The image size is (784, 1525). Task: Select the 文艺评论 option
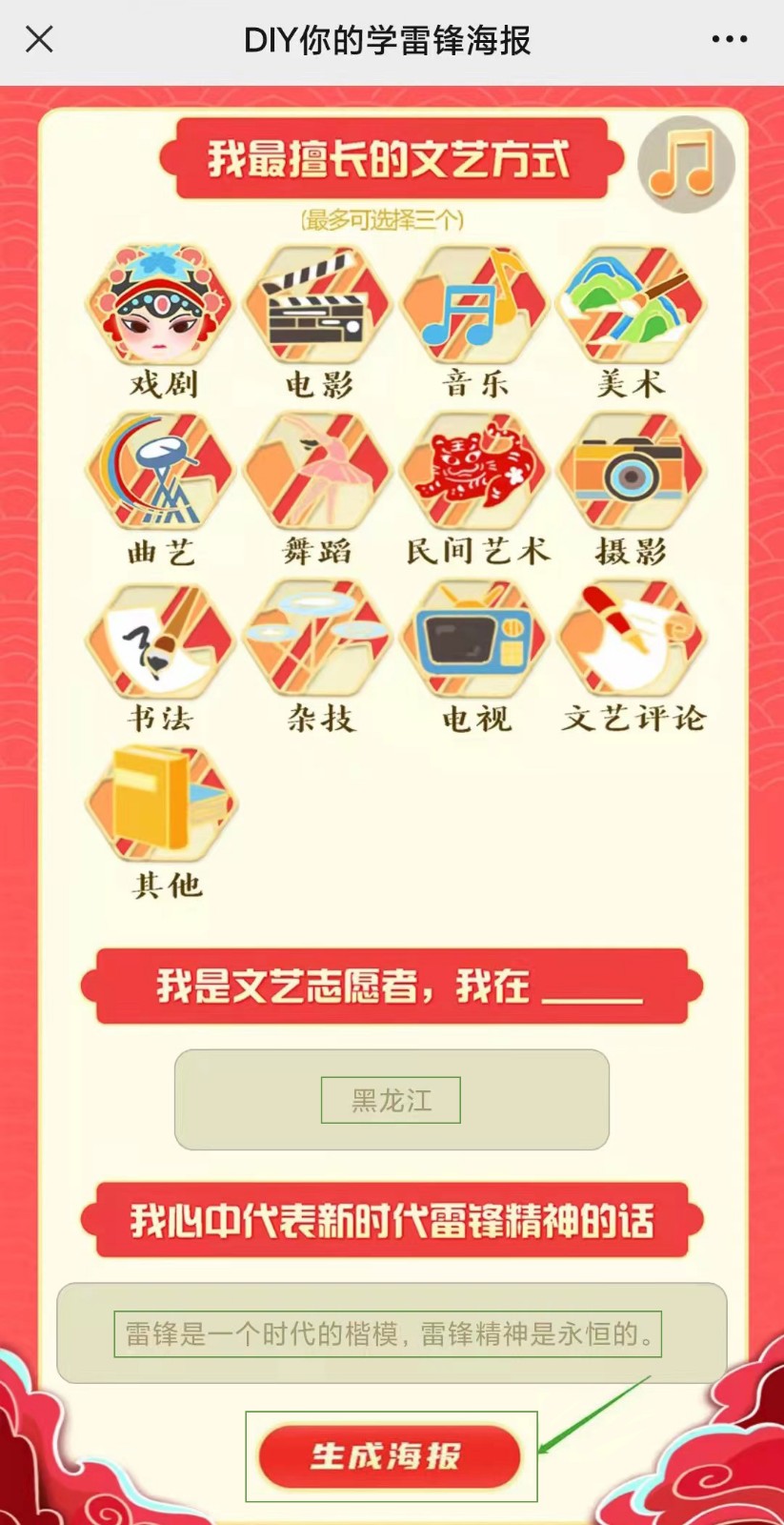point(632,640)
